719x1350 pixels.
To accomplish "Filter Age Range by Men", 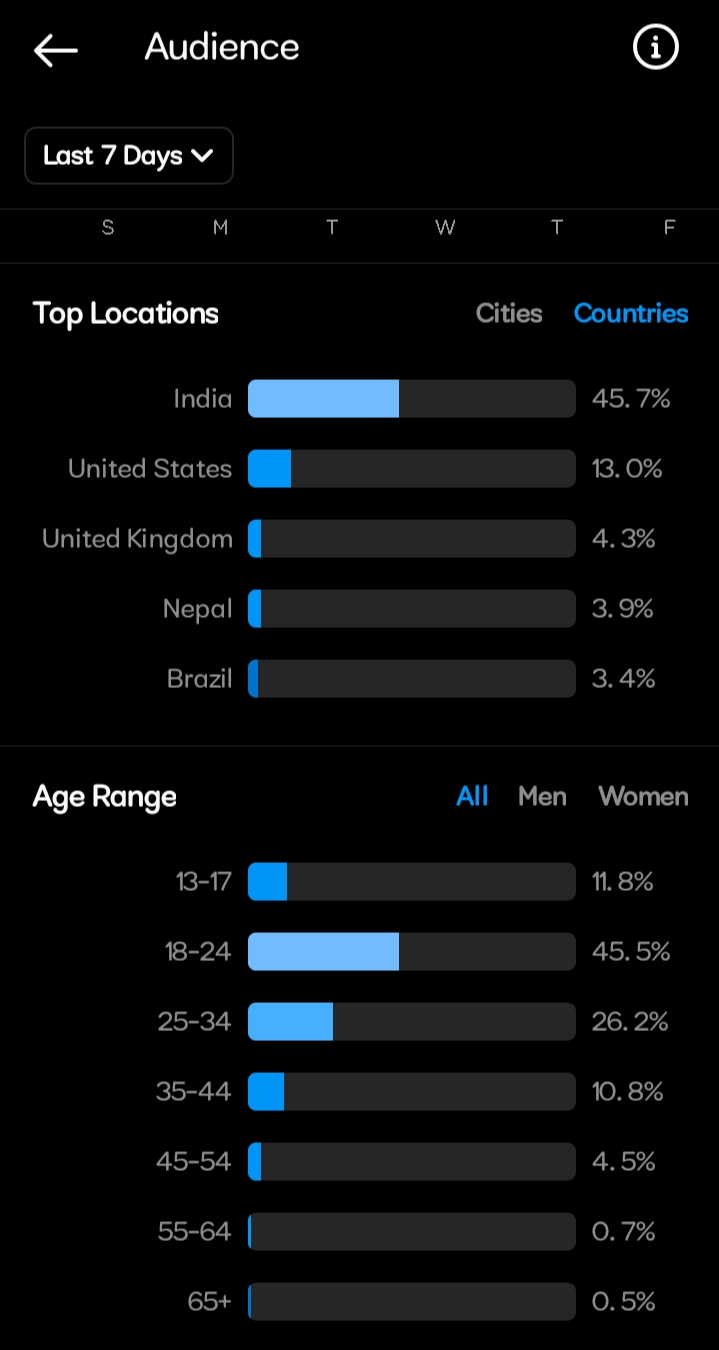I will (x=542, y=797).
